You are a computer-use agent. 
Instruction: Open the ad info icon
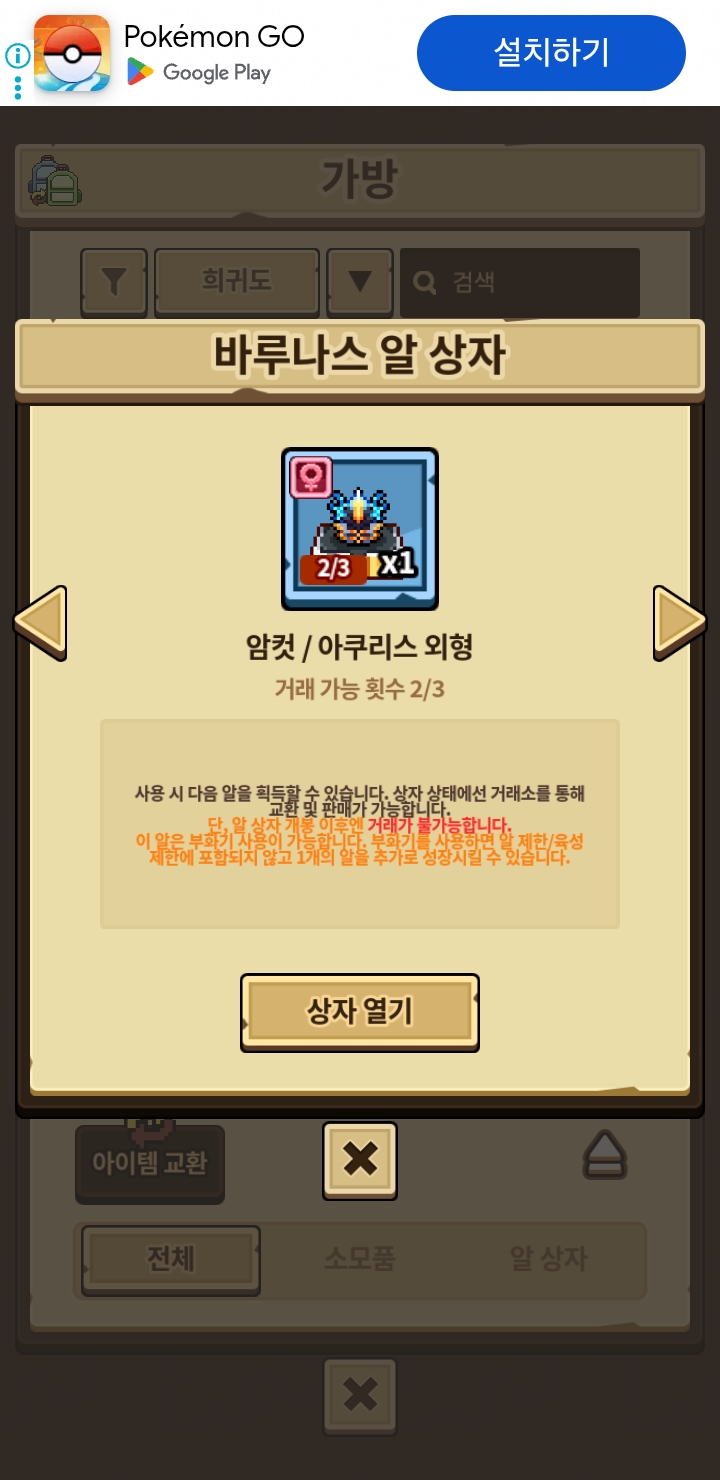pyautogui.click(x=17, y=56)
